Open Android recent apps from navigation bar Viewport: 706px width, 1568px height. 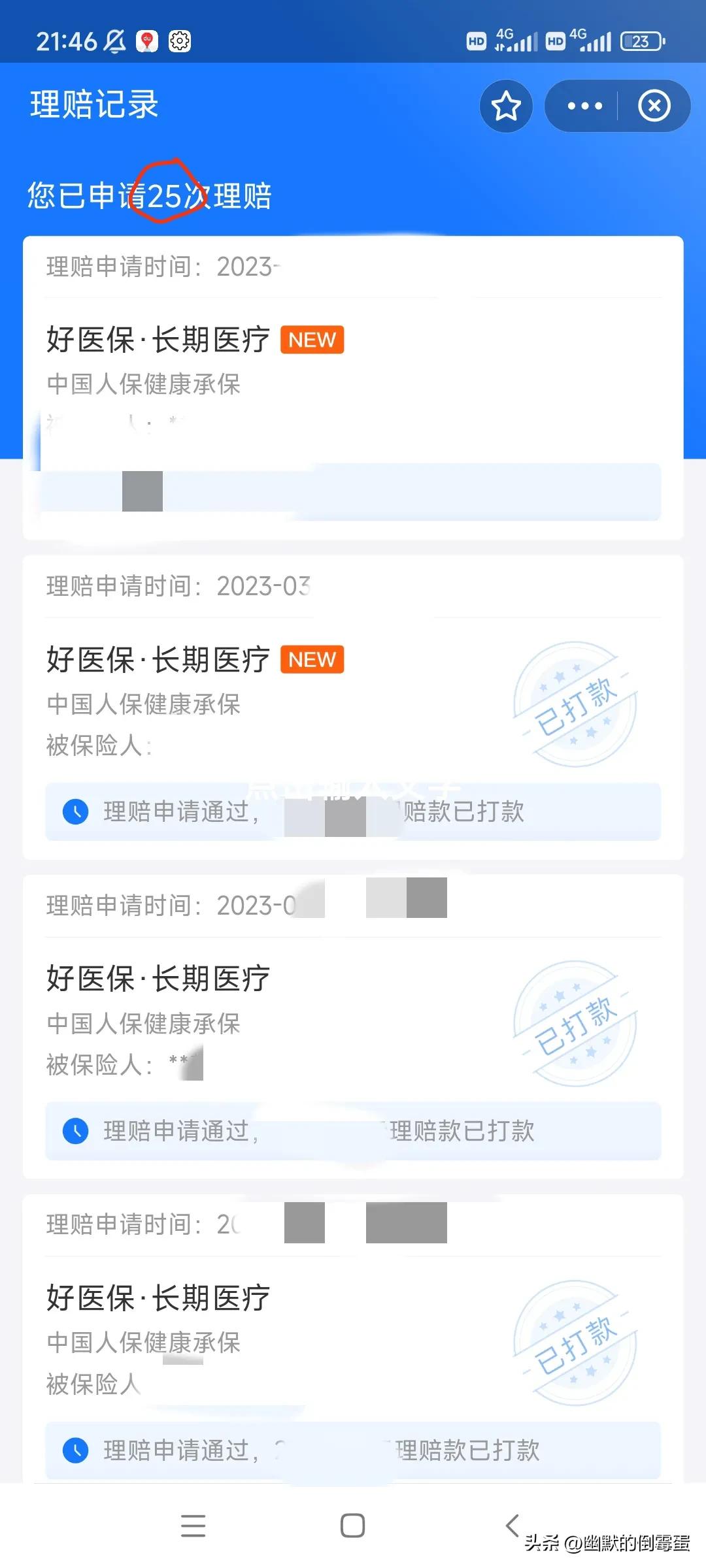(x=192, y=1526)
